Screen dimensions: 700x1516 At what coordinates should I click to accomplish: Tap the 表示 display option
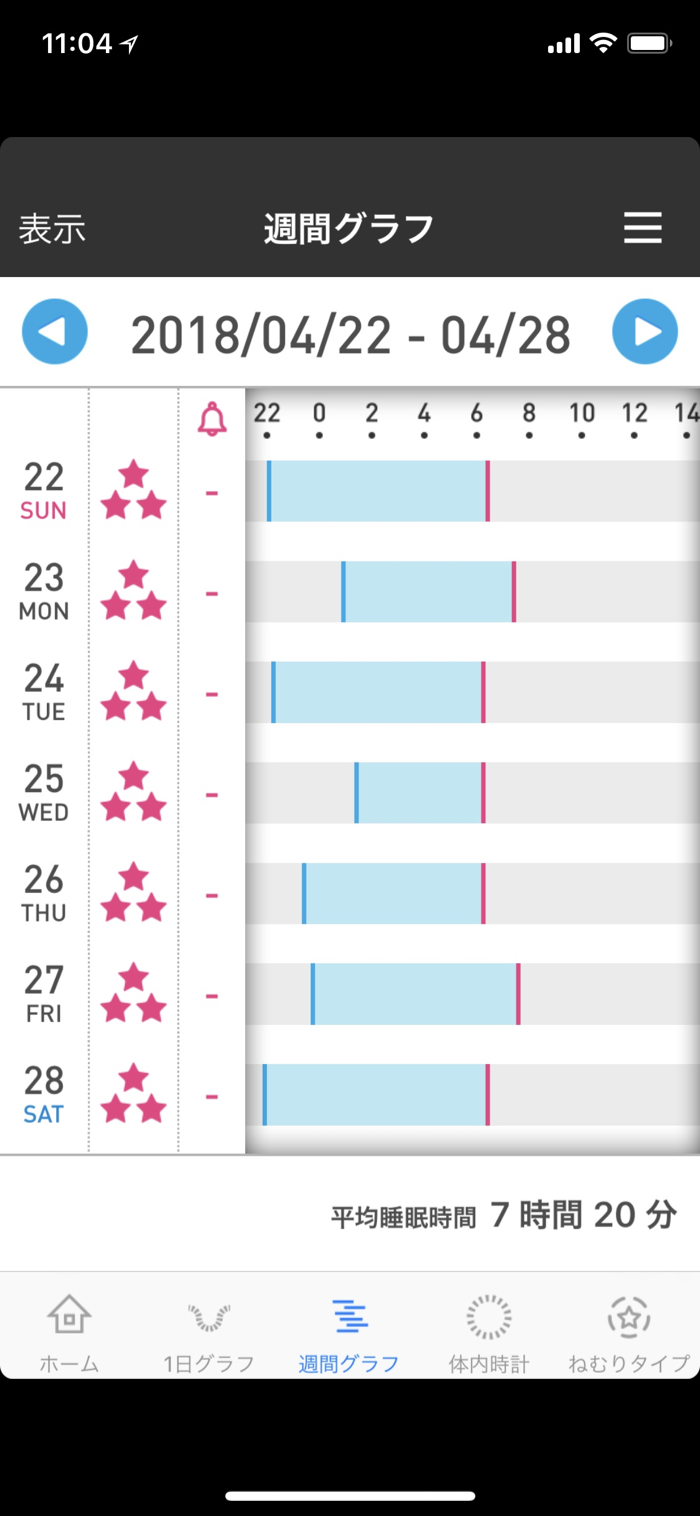point(52,229)
